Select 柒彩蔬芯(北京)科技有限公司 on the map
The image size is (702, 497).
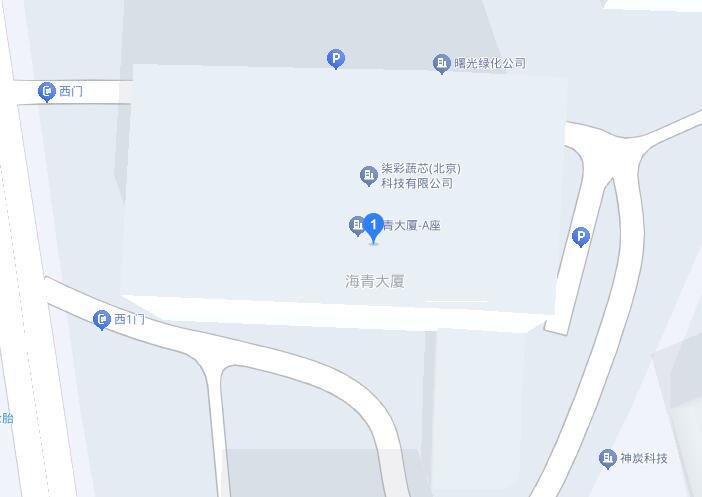pyautogui.click(x=368, y=176)
